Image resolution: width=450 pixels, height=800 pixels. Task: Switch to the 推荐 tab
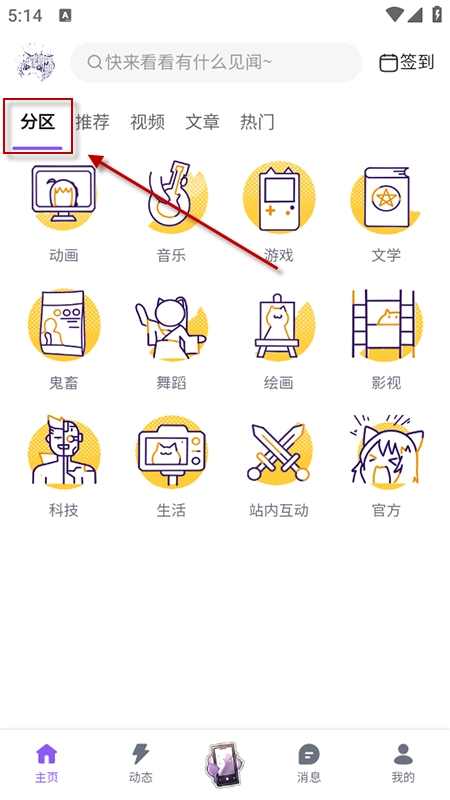click(92, 122)
